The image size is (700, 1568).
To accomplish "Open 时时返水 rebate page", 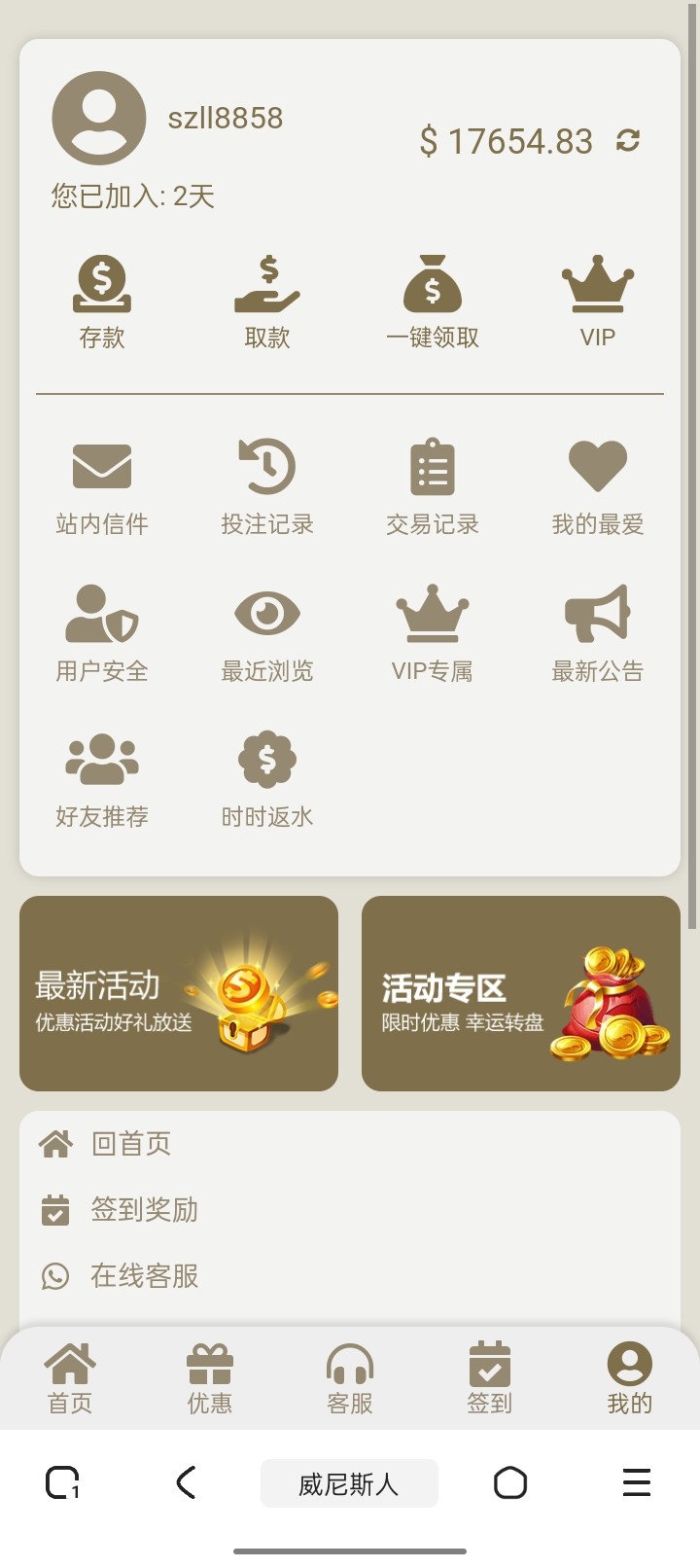I will 267,779.
